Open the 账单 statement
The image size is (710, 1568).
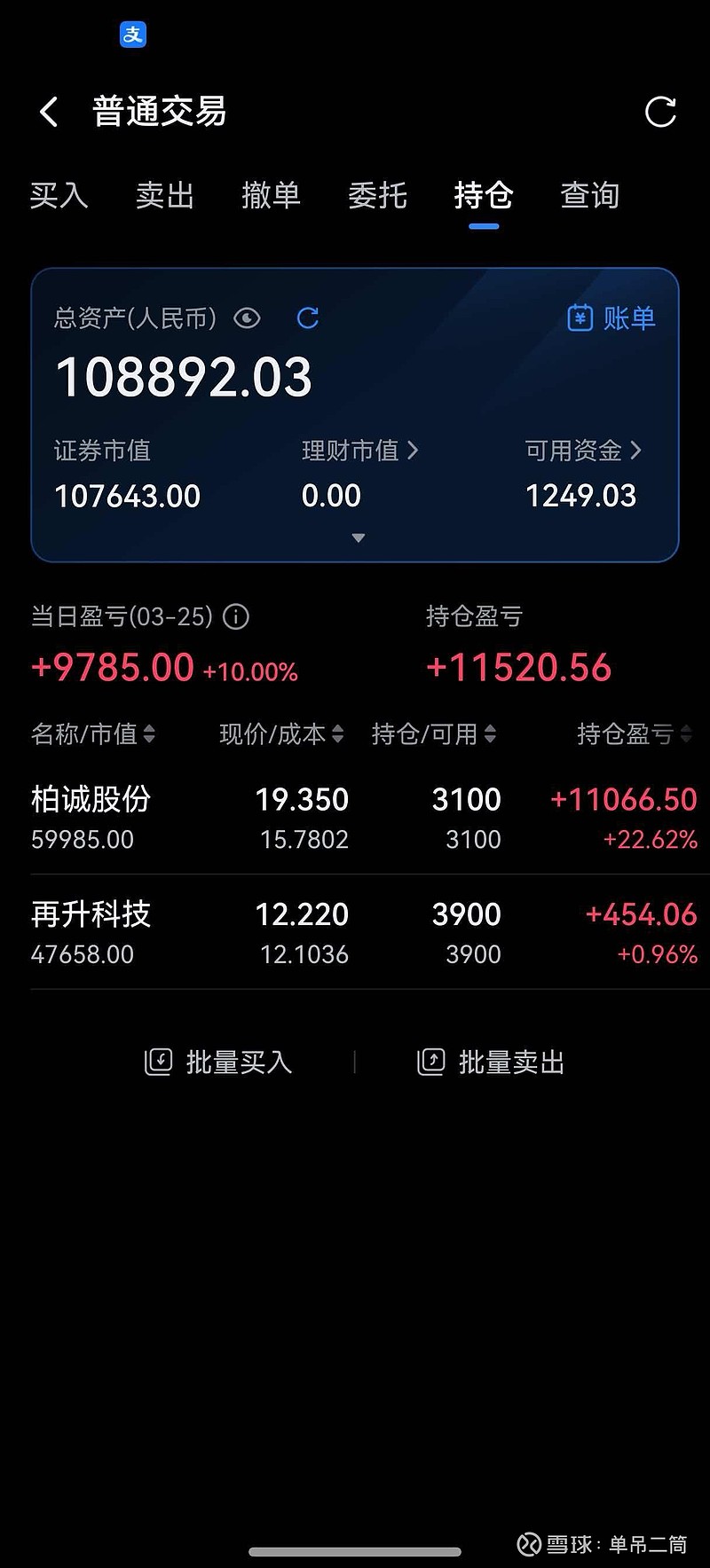pos(611,318)
